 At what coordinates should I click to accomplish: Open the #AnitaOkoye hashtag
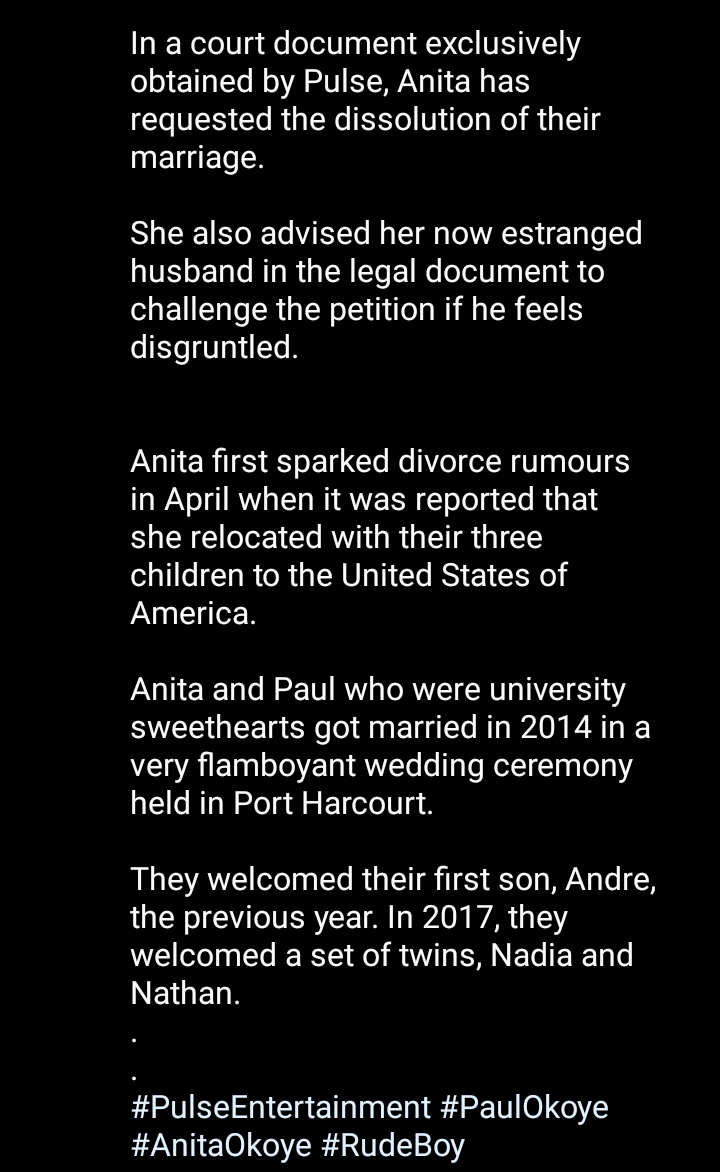[221, 1146]
